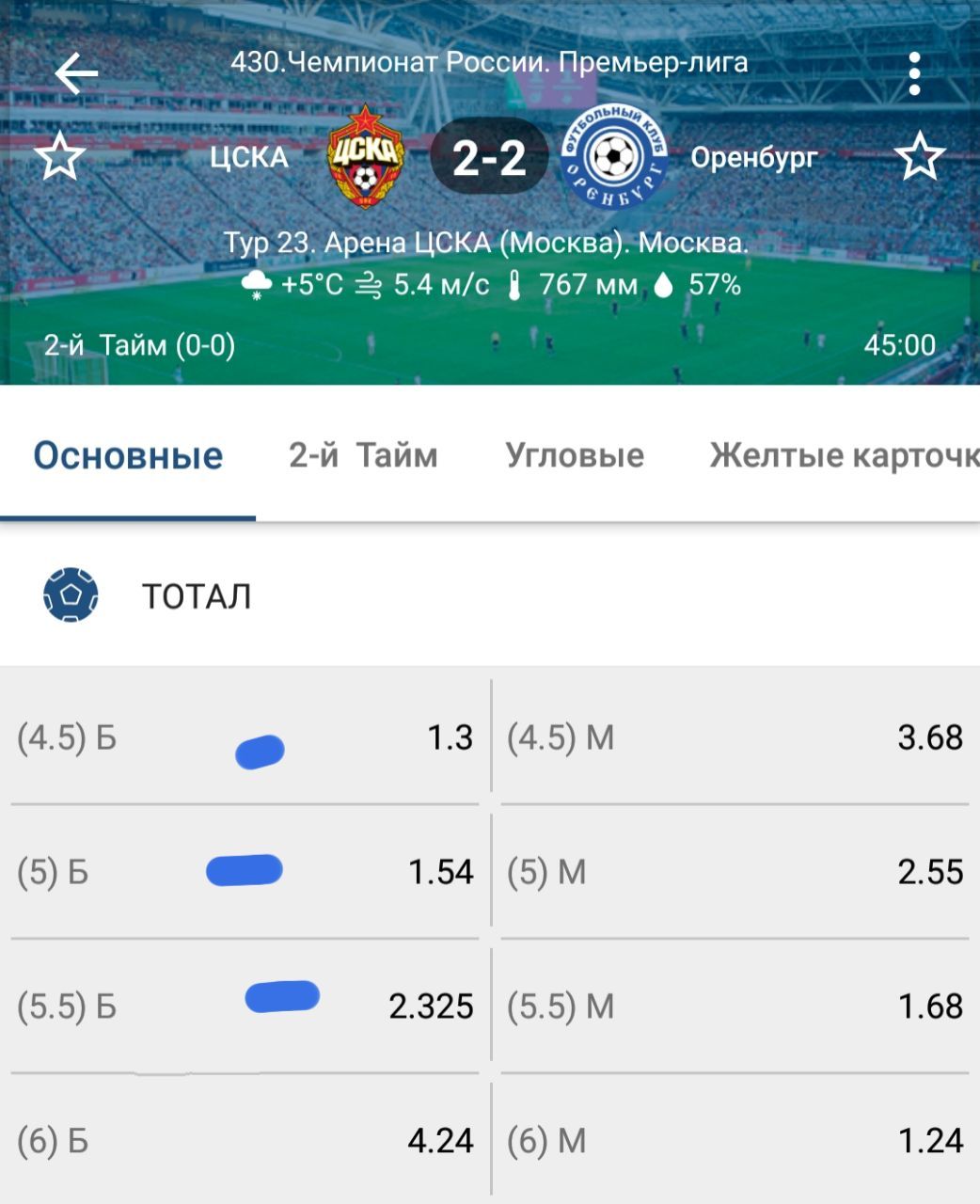This screenshot has height=1204, width=980.
Task: Pick total (6) Б at 4.24
Action: point(245,1141)
